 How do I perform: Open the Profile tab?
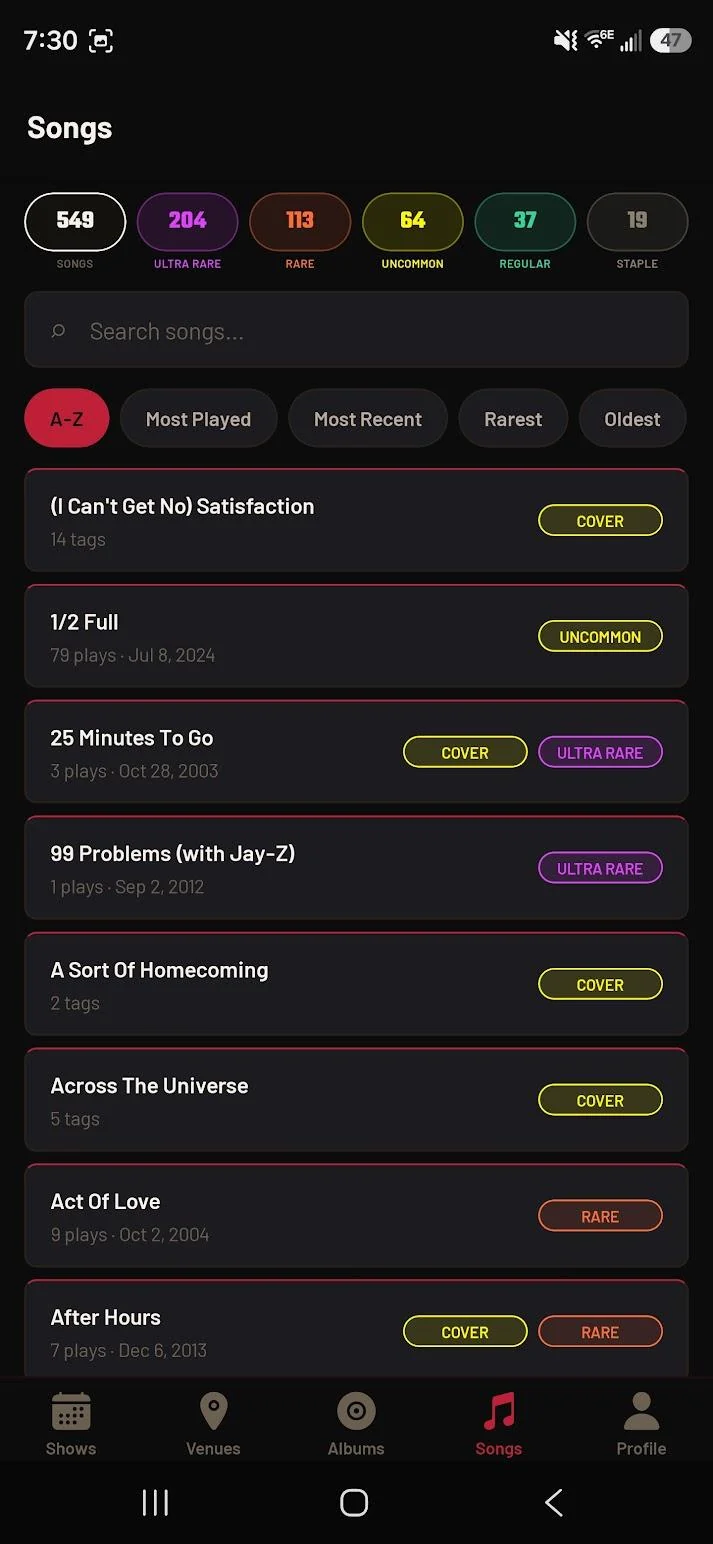click(641, 1424)
